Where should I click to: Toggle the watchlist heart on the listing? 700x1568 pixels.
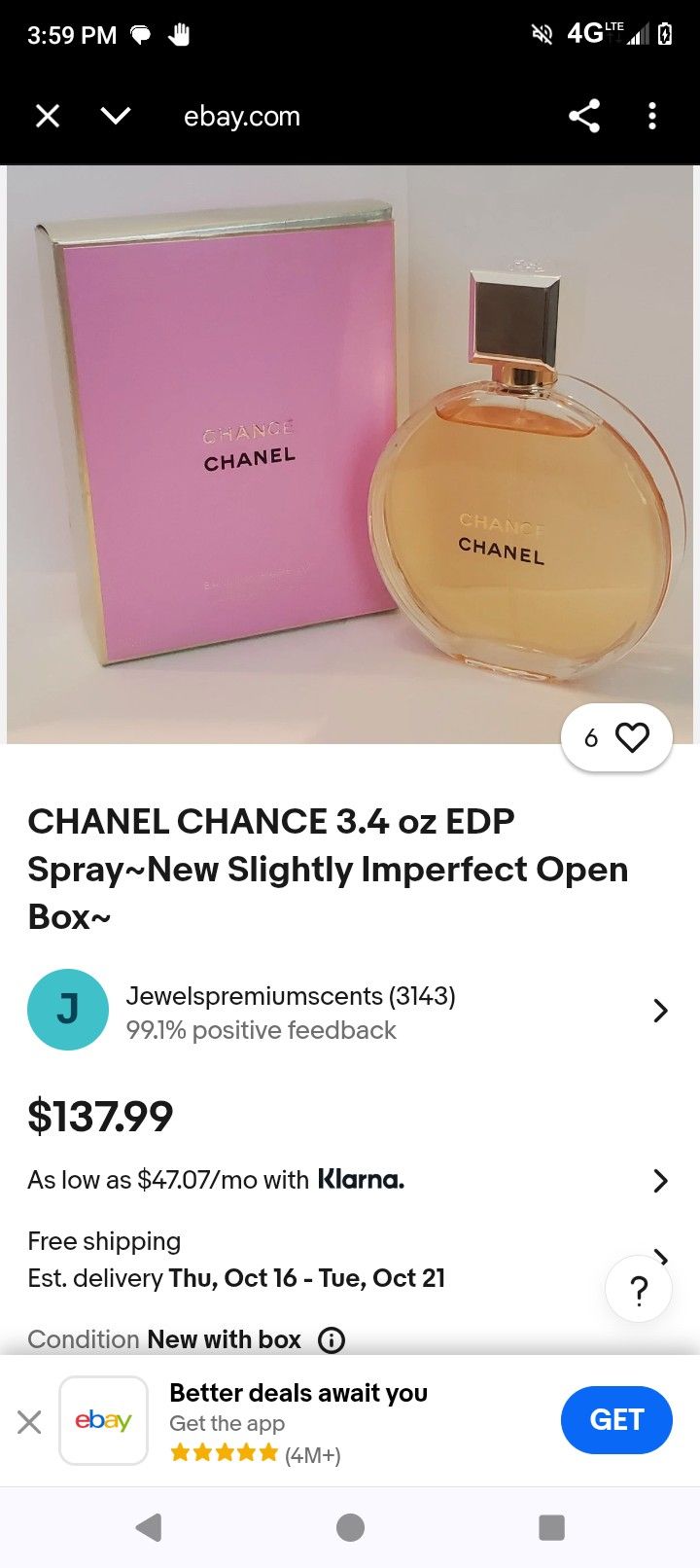[x=633, y=737]
